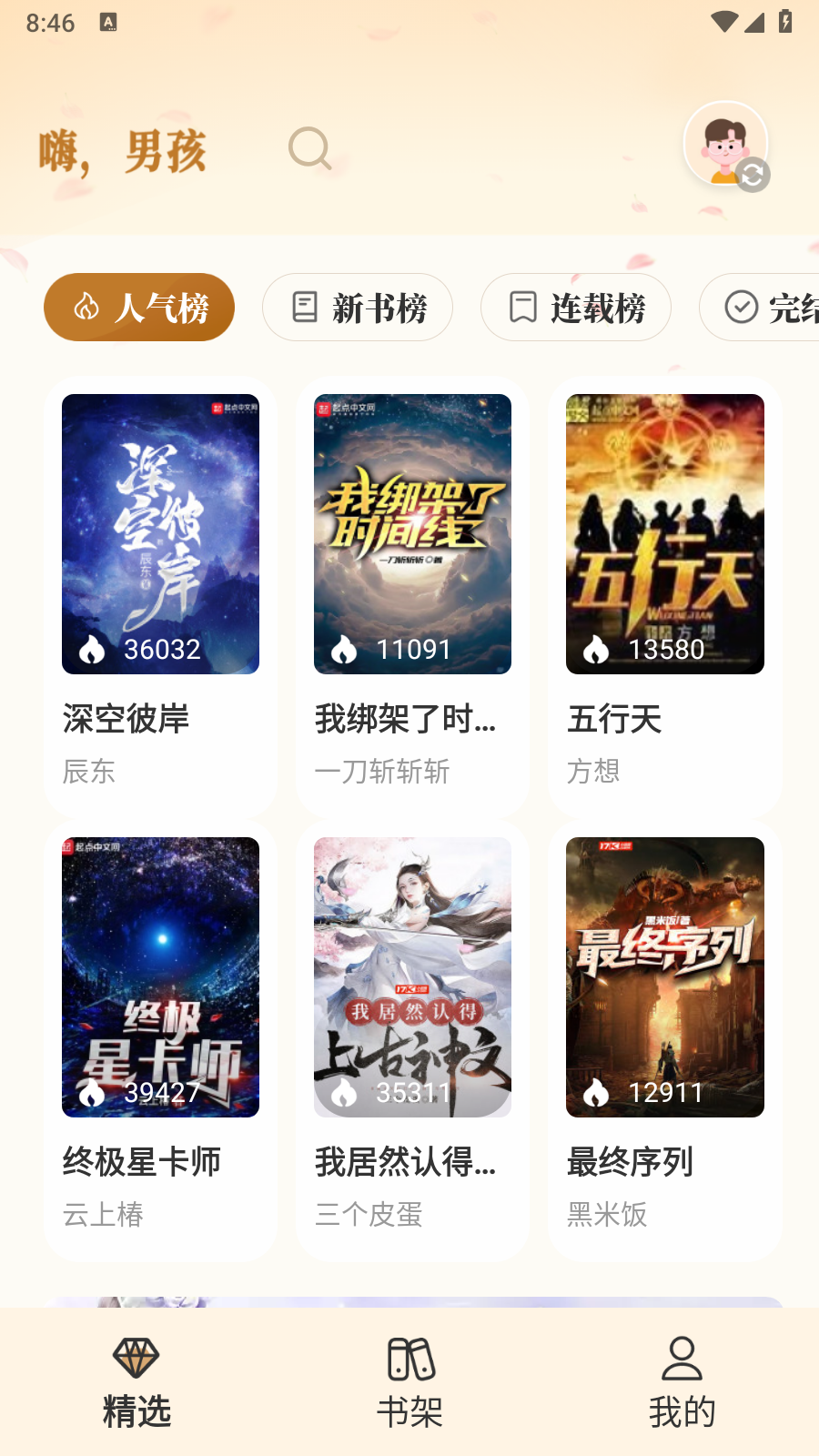Viewport: 819px width, 1456px height.
Task: Switch to the 书架 tab
Action: pos(409,1383)
